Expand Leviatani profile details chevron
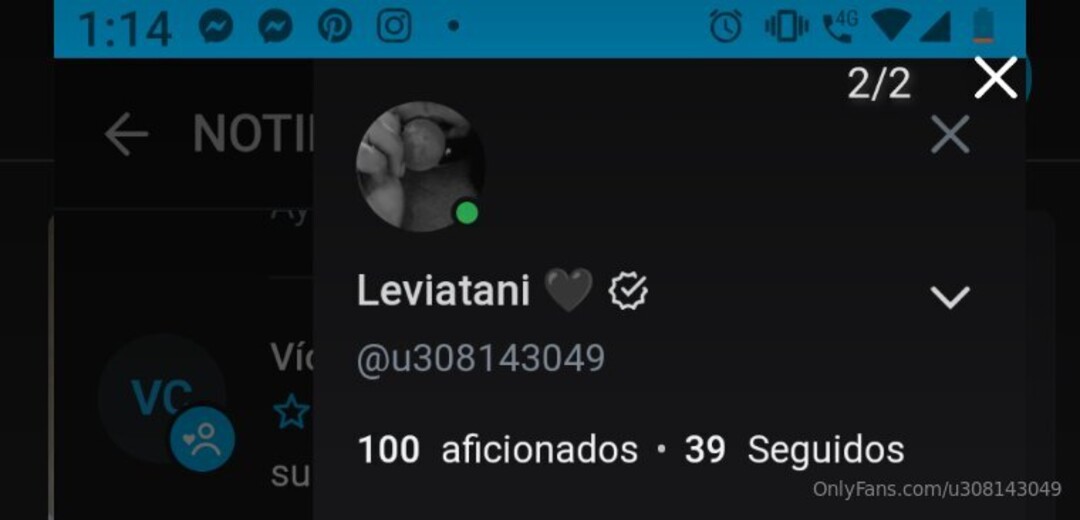This screenshot has height=520, width=1080. point(949,297)
